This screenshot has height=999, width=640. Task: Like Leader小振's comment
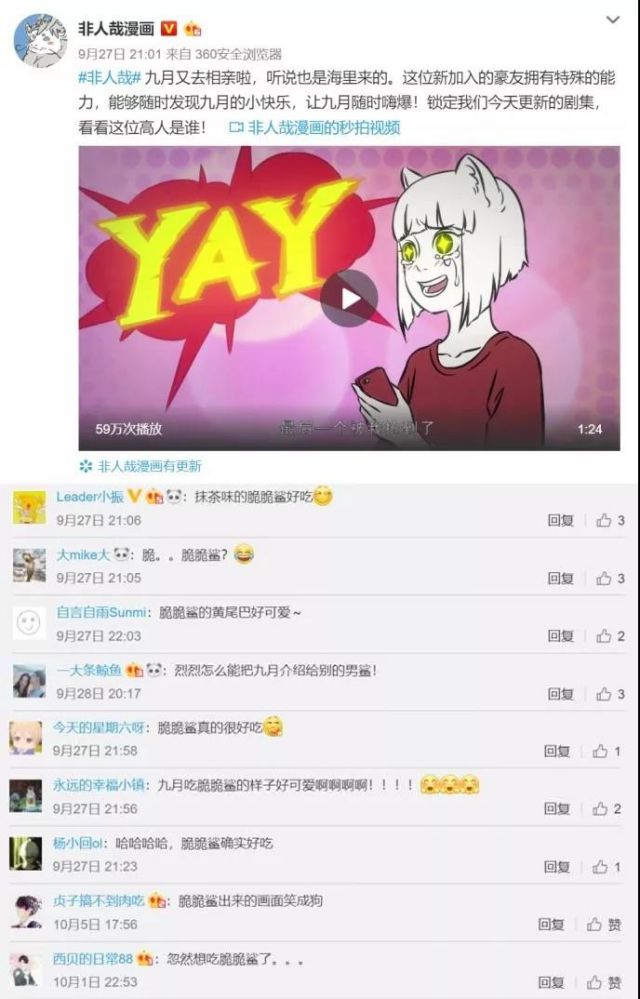click(x=609, y=520)
